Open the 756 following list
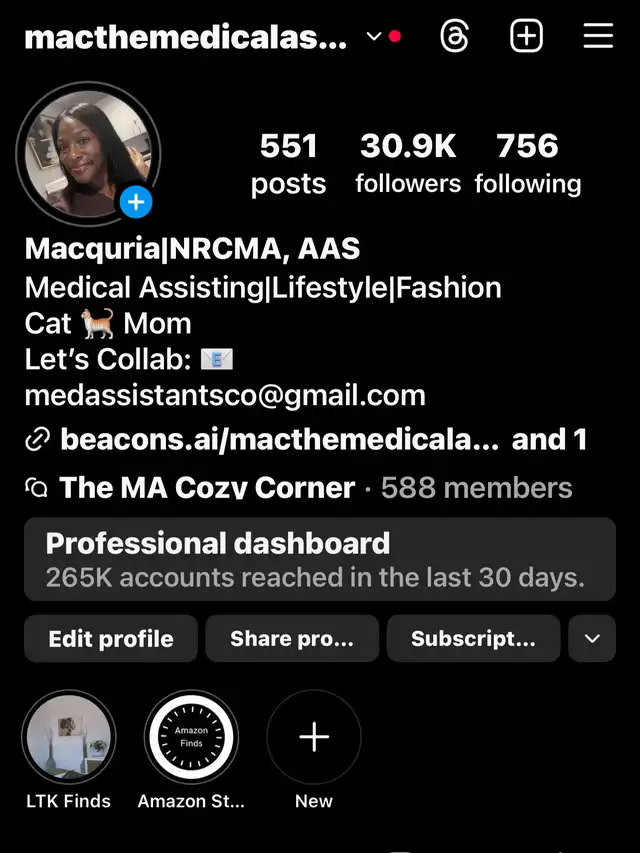Screen dimensions: 640x853 tap(527, 164)
